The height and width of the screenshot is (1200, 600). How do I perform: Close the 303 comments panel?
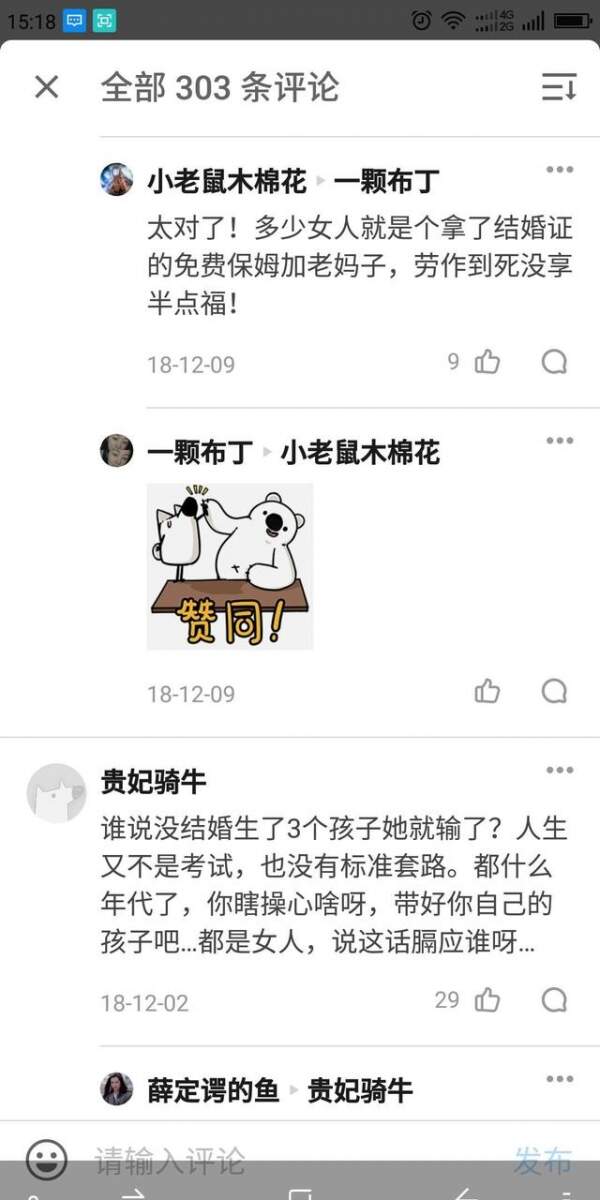46,87
